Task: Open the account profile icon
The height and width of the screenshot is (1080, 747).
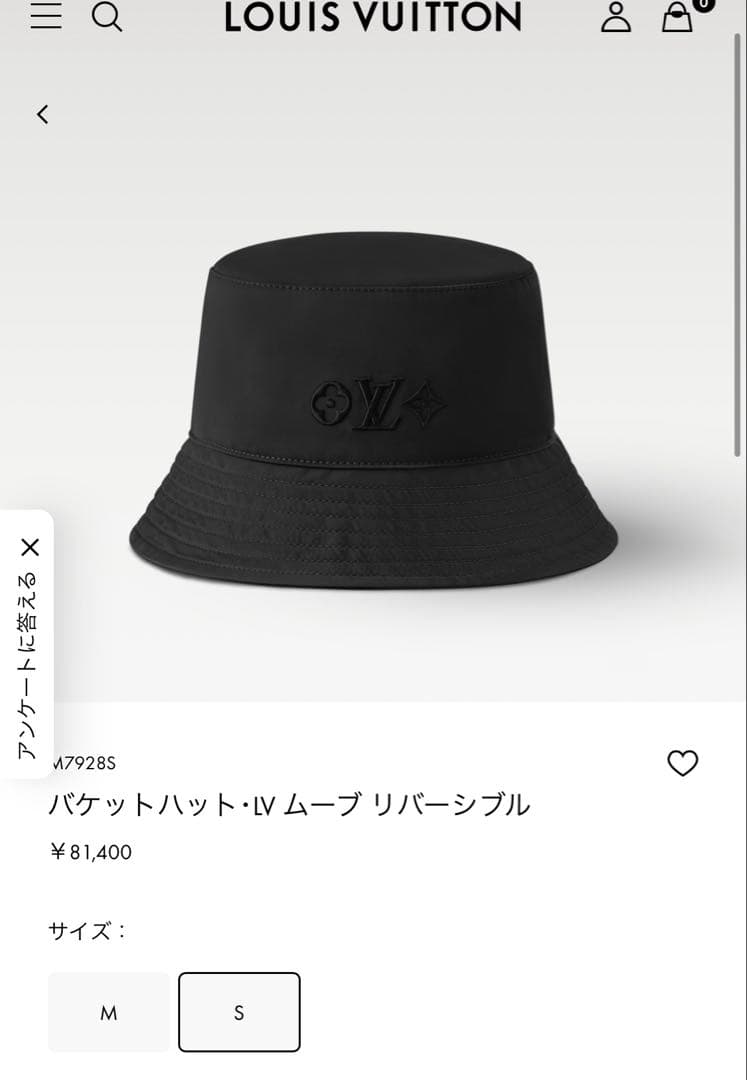Action: pos(615,17)
